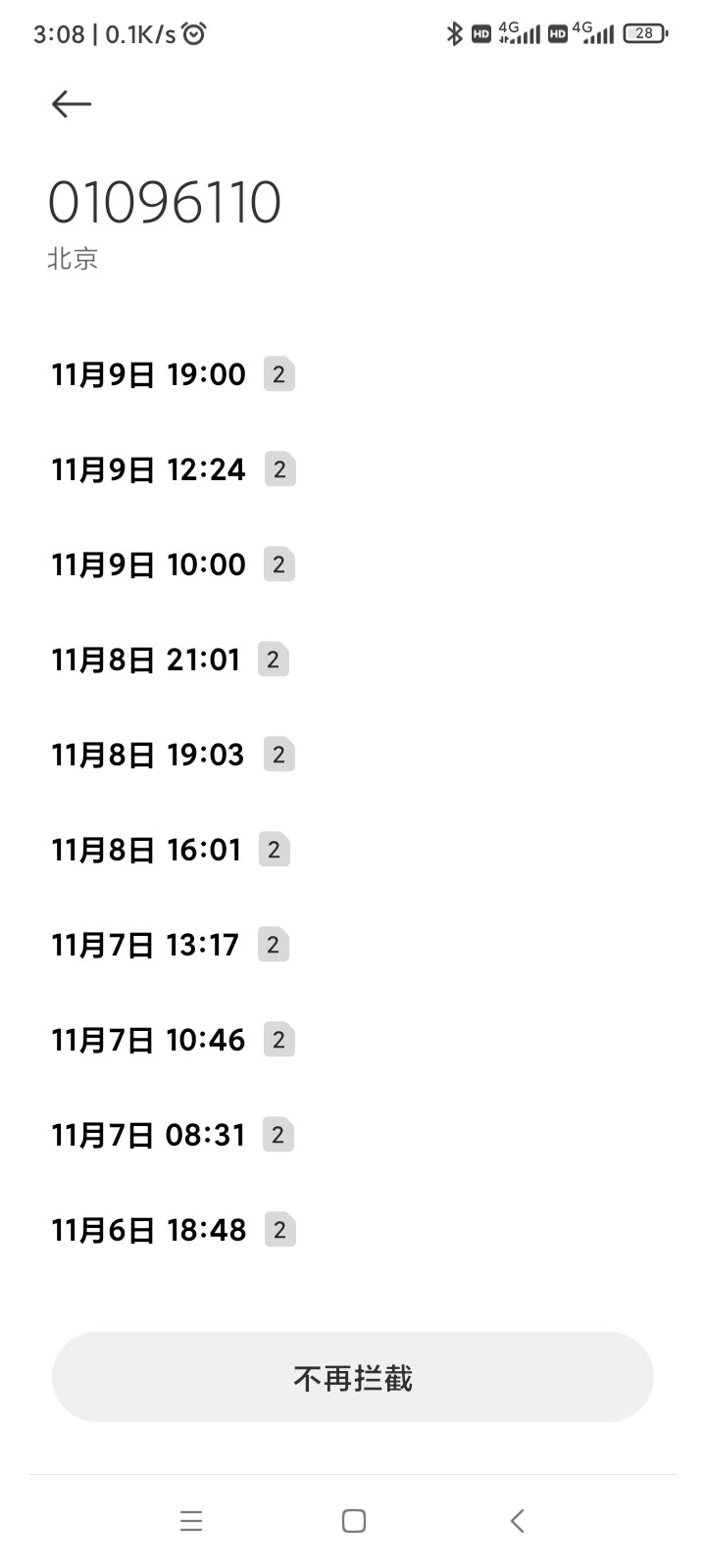Screen dimensions: 706x1568
Task: Select the 11月9日 10:00 entry
Action: pyautogui.click(x=353, y=564)
